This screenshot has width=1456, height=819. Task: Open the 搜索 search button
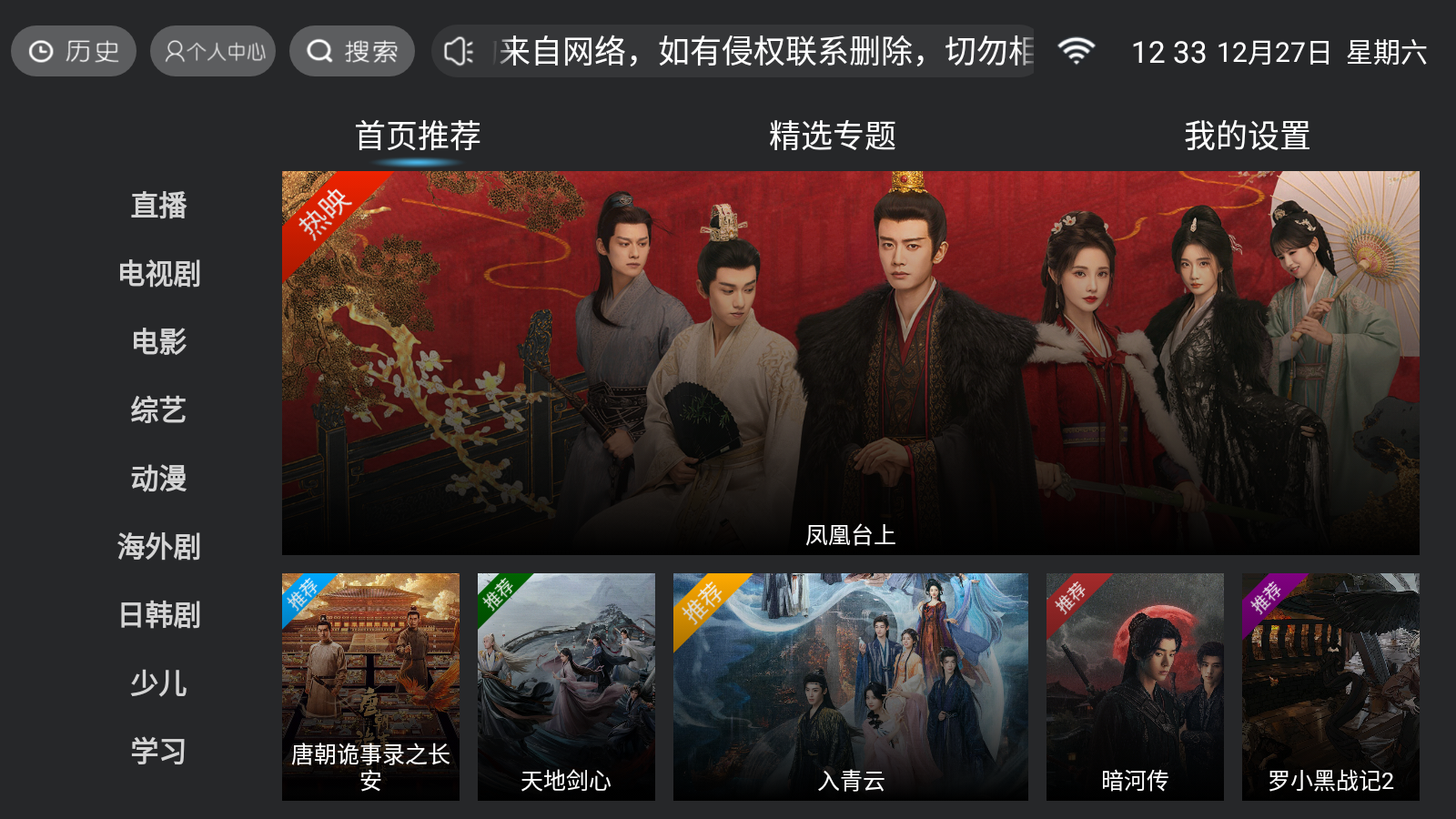pos(352,51)
